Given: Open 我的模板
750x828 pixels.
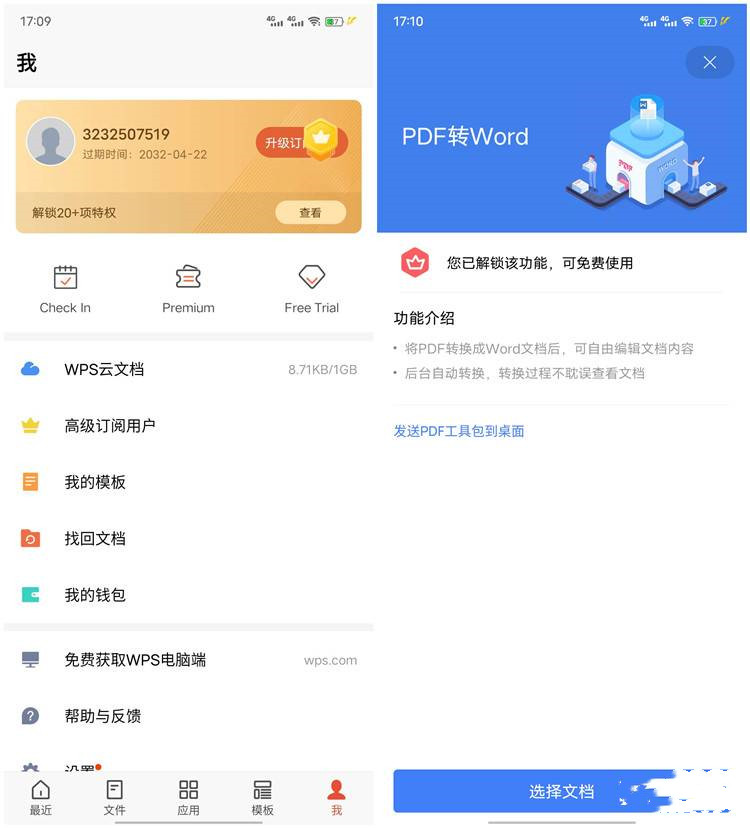Looking at the screenshot, I should pyautogui.click(x=95, y=482).
